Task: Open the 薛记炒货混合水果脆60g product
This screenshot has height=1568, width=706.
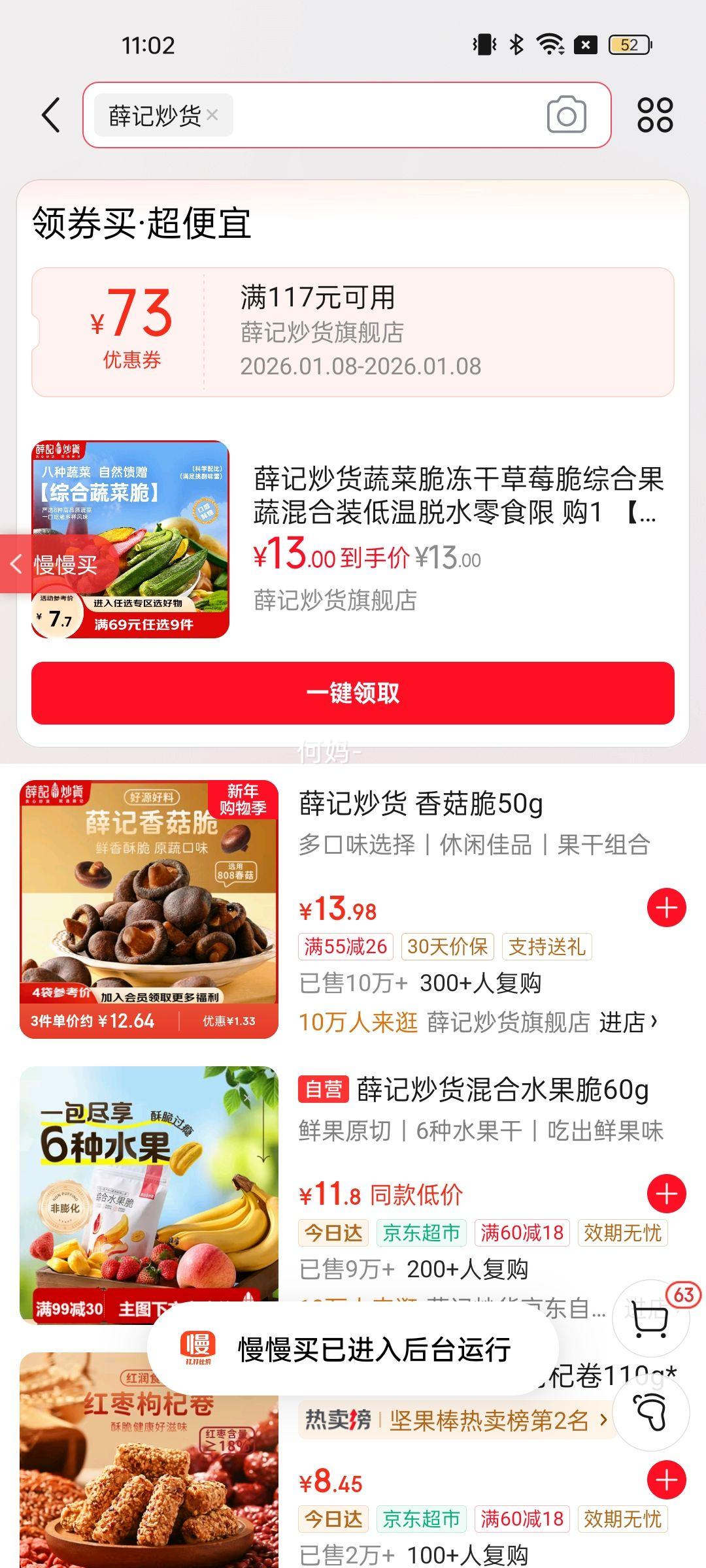Action: 502,1090
